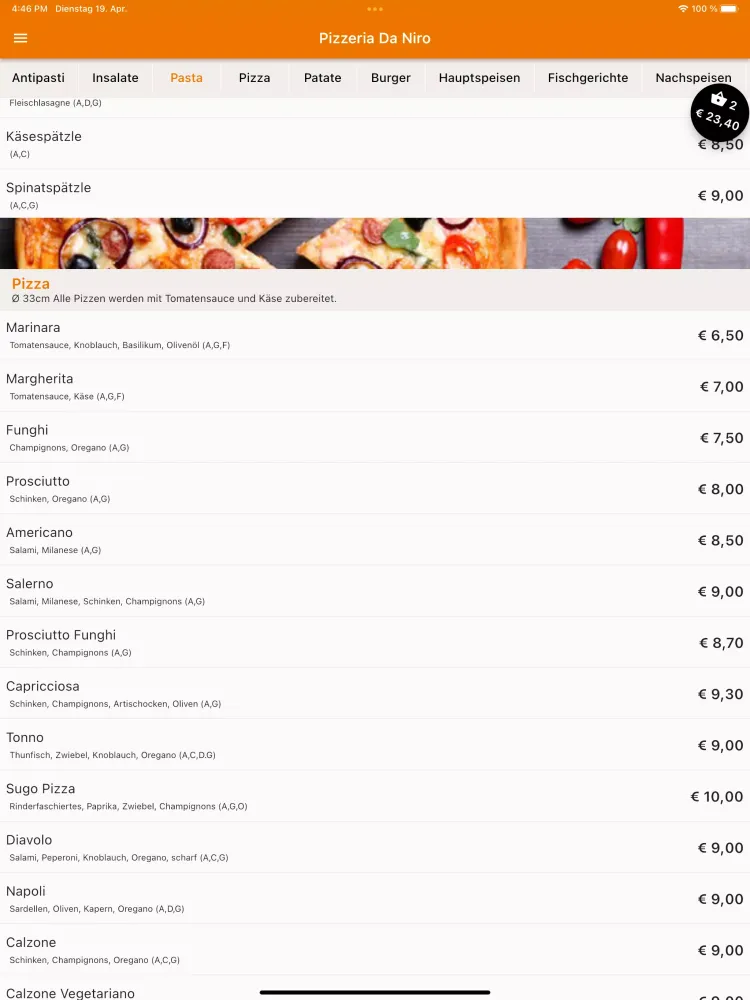Select the Fischgerichte category
The height and width of the screenshot is (1000, 750).
(587, 77)
